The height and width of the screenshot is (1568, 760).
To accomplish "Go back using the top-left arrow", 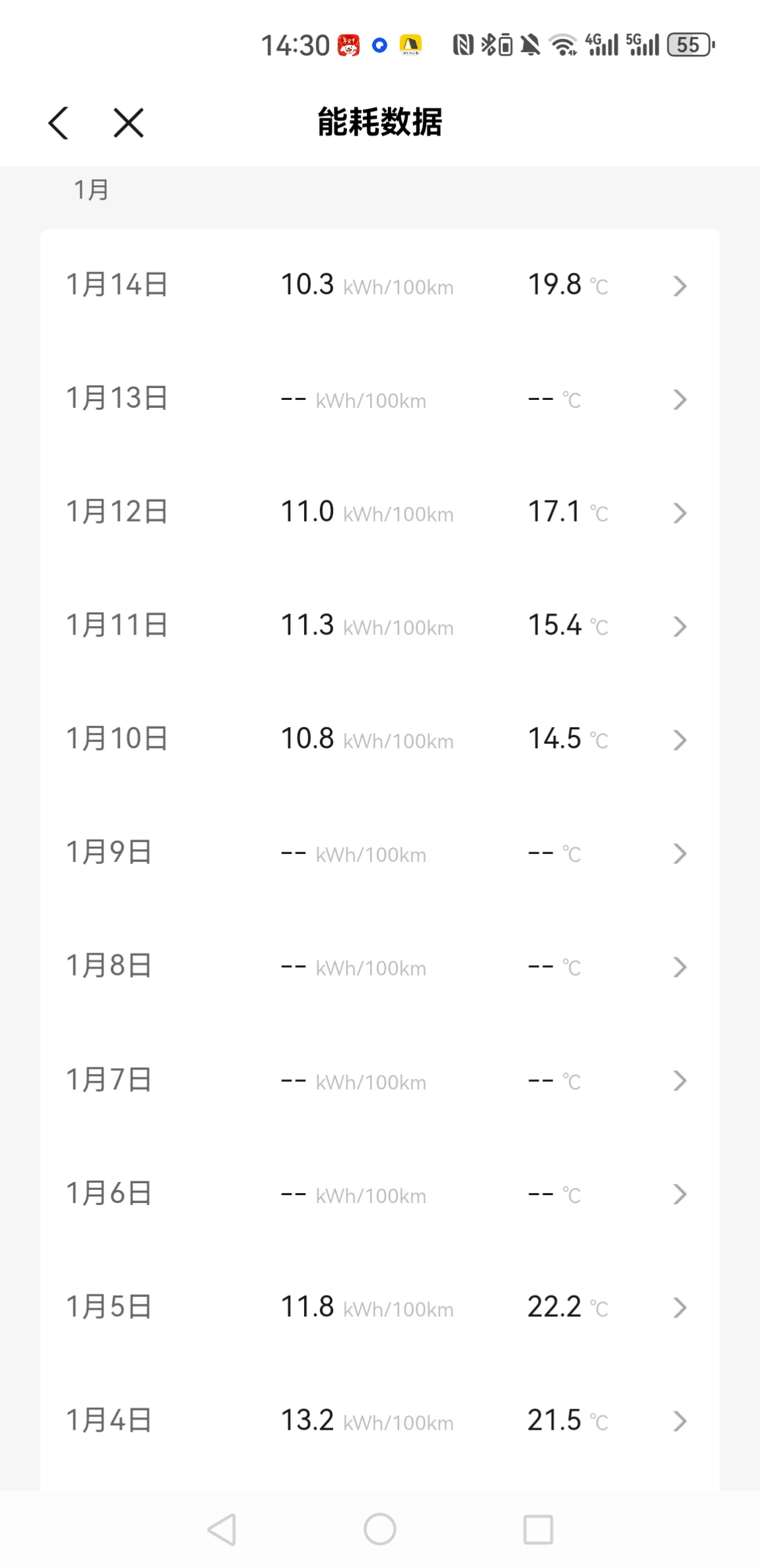I will click(x=58, y=123).
